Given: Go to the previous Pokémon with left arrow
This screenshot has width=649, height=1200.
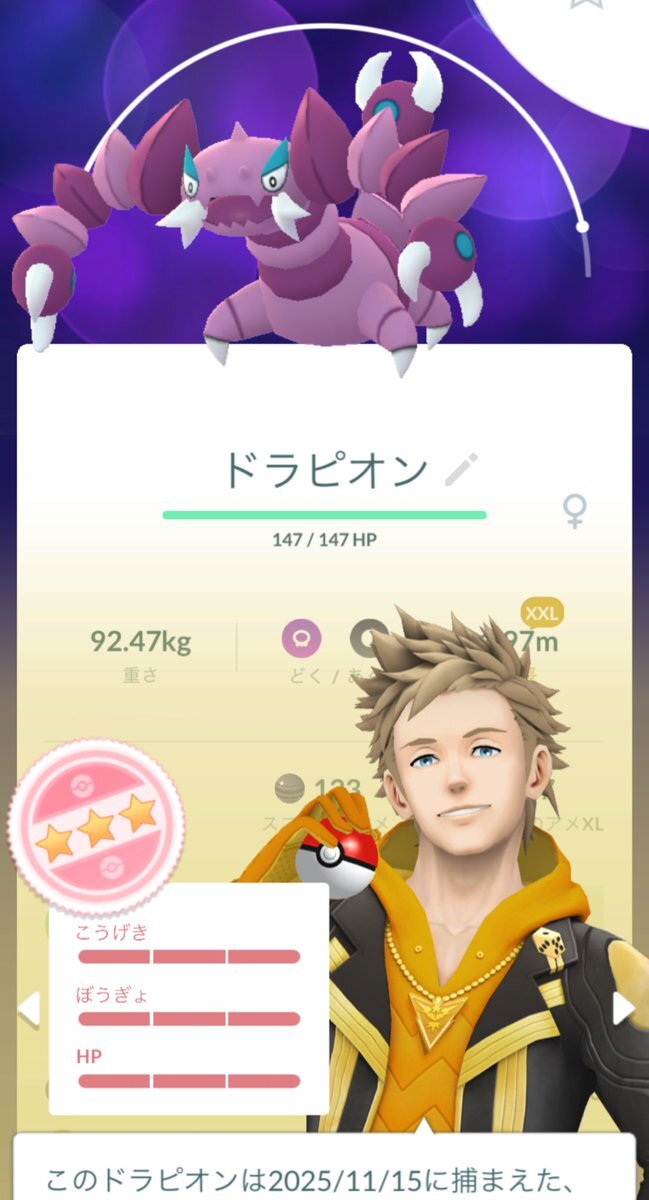Looking at the screenshot, I should click(28, 1008).
